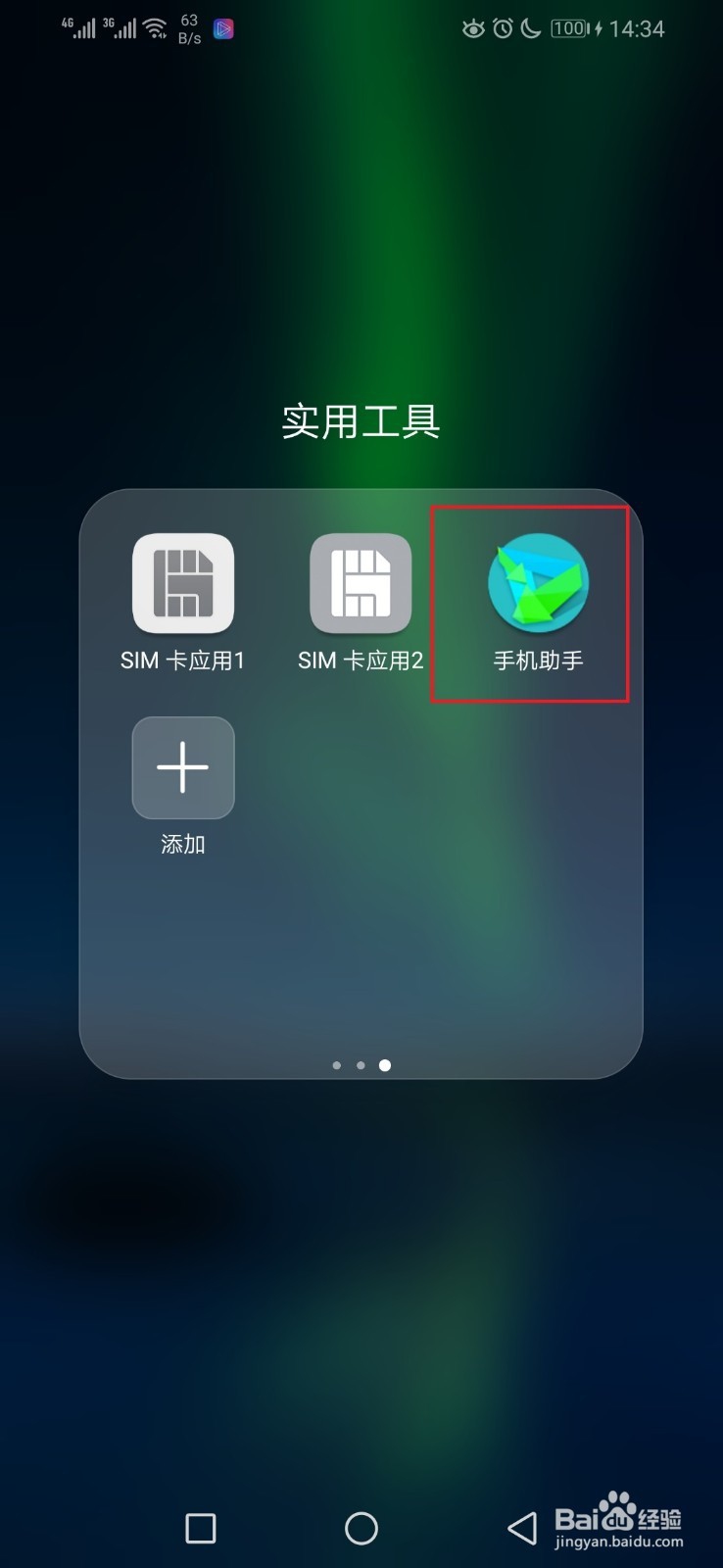Open the 手机助手 app
Screen dimensions: 723x1568
click(x=538, y=583)
